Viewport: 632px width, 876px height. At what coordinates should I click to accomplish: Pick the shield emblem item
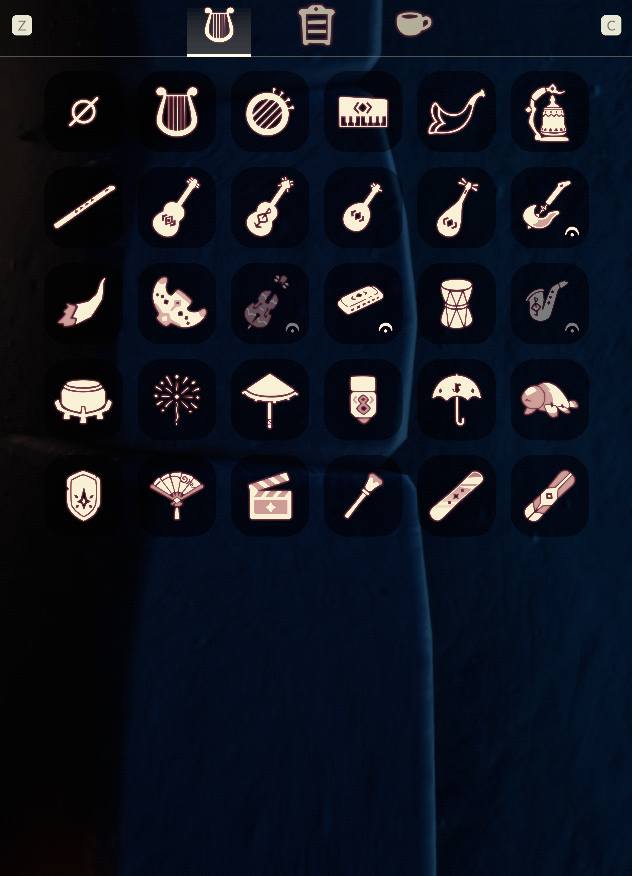83,496
